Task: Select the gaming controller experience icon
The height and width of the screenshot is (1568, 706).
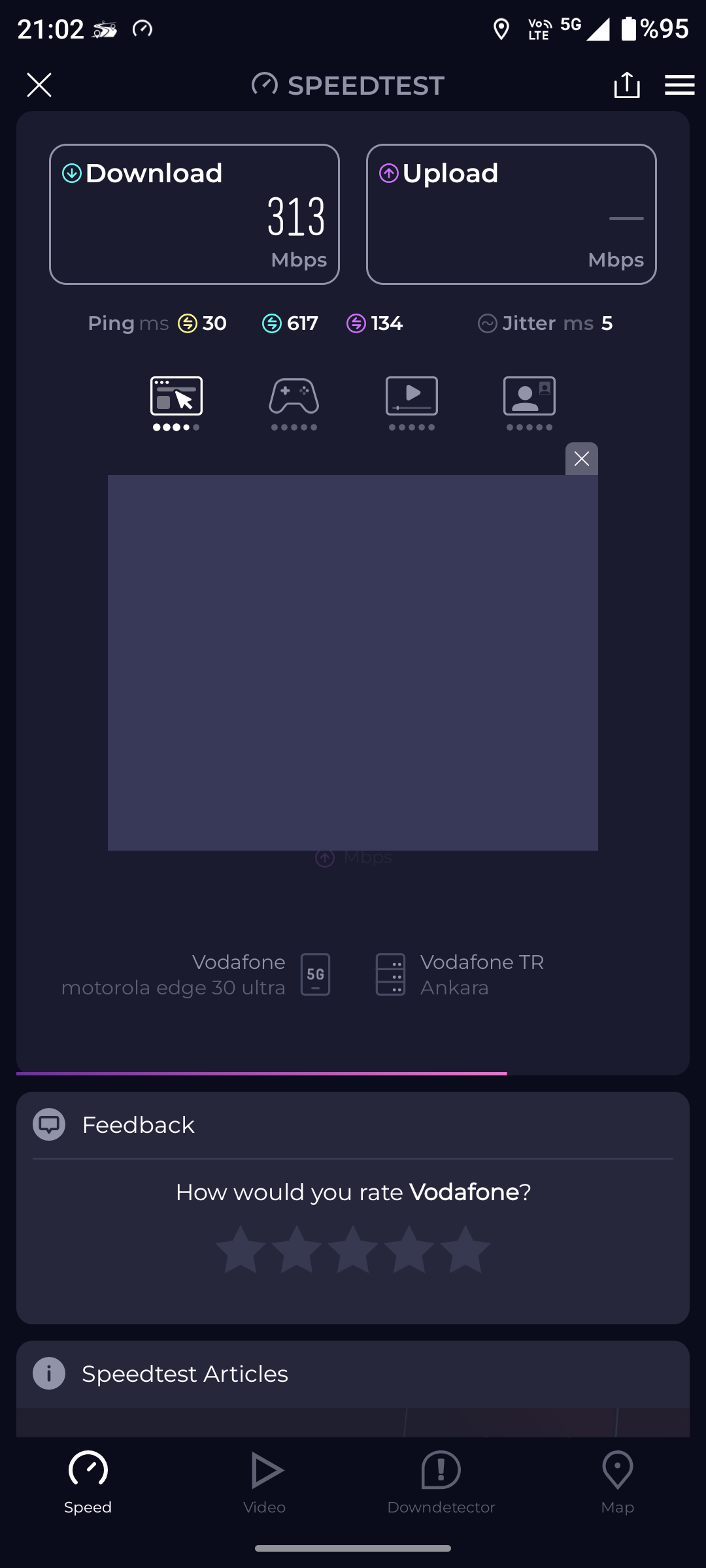Action: [294, 396]
